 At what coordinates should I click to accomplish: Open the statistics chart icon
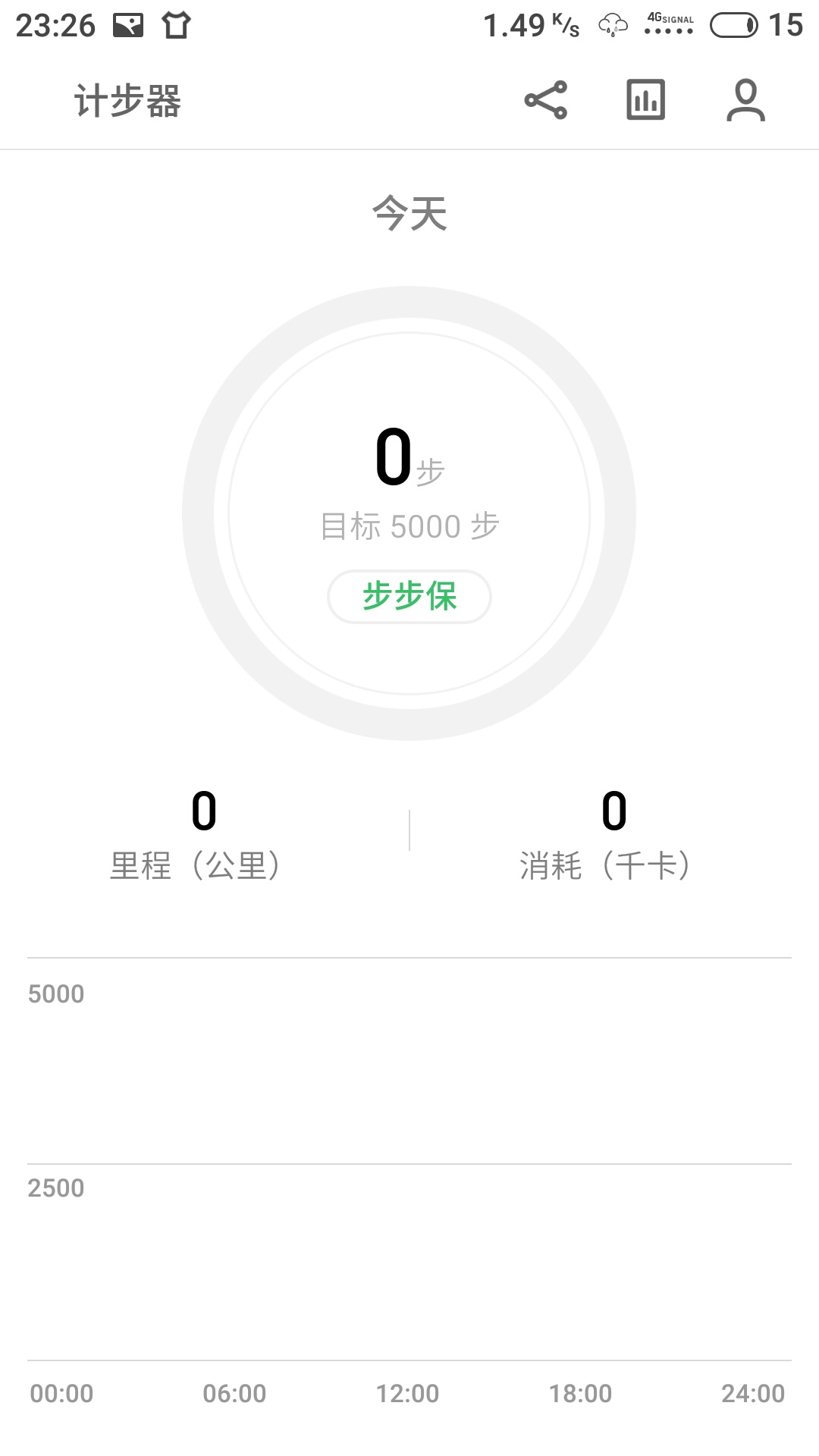[645, 99]
